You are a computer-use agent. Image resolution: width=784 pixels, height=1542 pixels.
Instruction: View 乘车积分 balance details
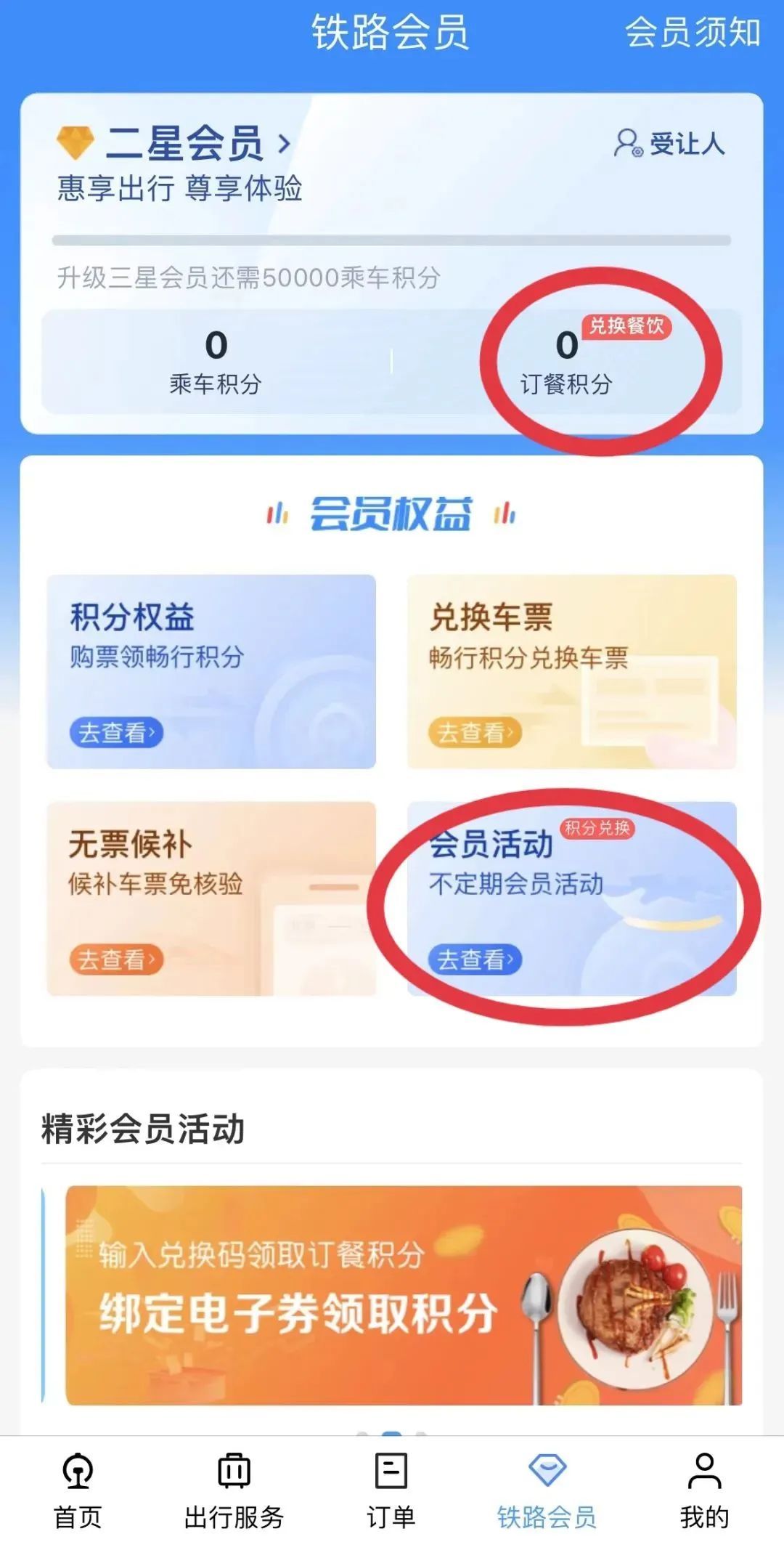coord(216,362)
